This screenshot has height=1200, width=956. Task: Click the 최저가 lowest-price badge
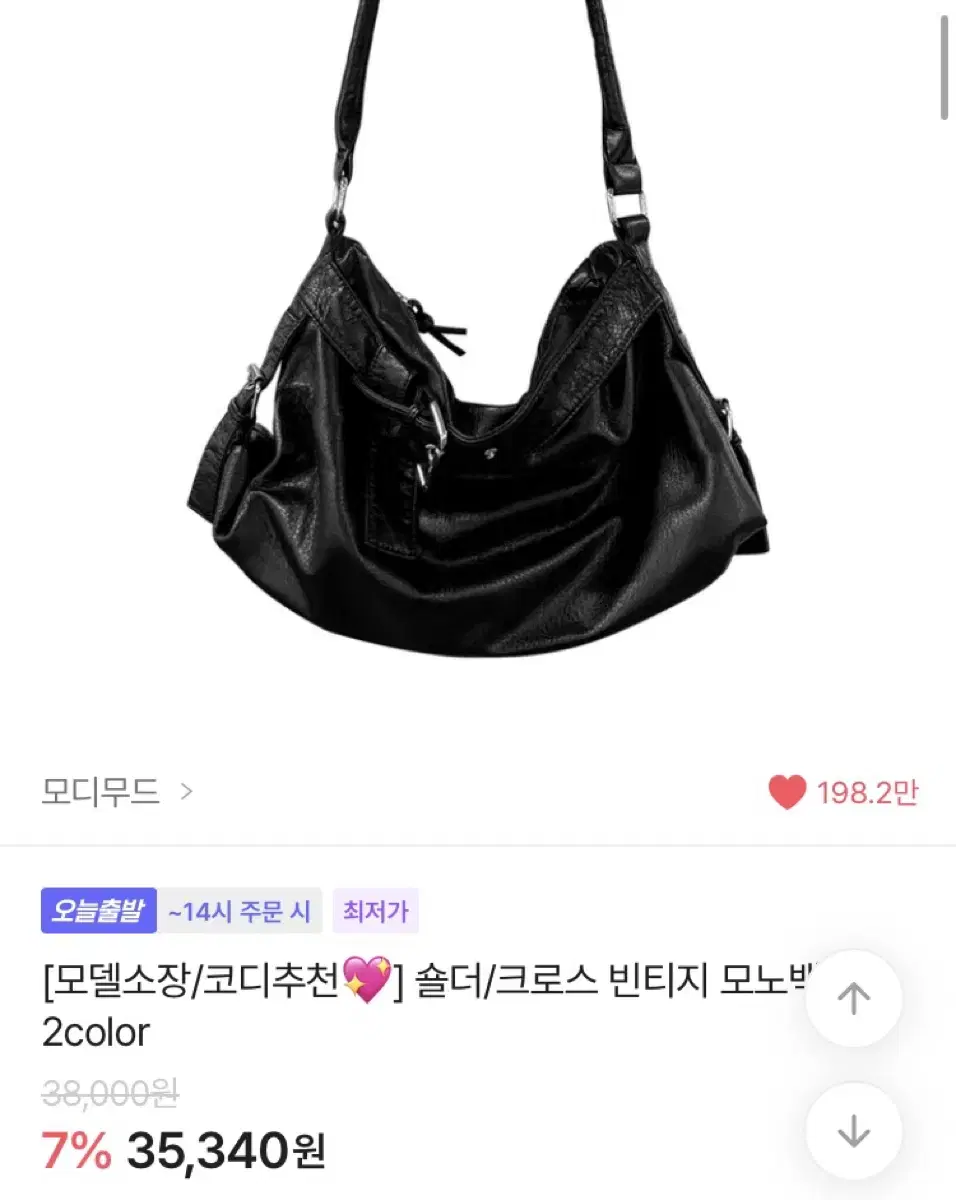click(x=375, y=911)
